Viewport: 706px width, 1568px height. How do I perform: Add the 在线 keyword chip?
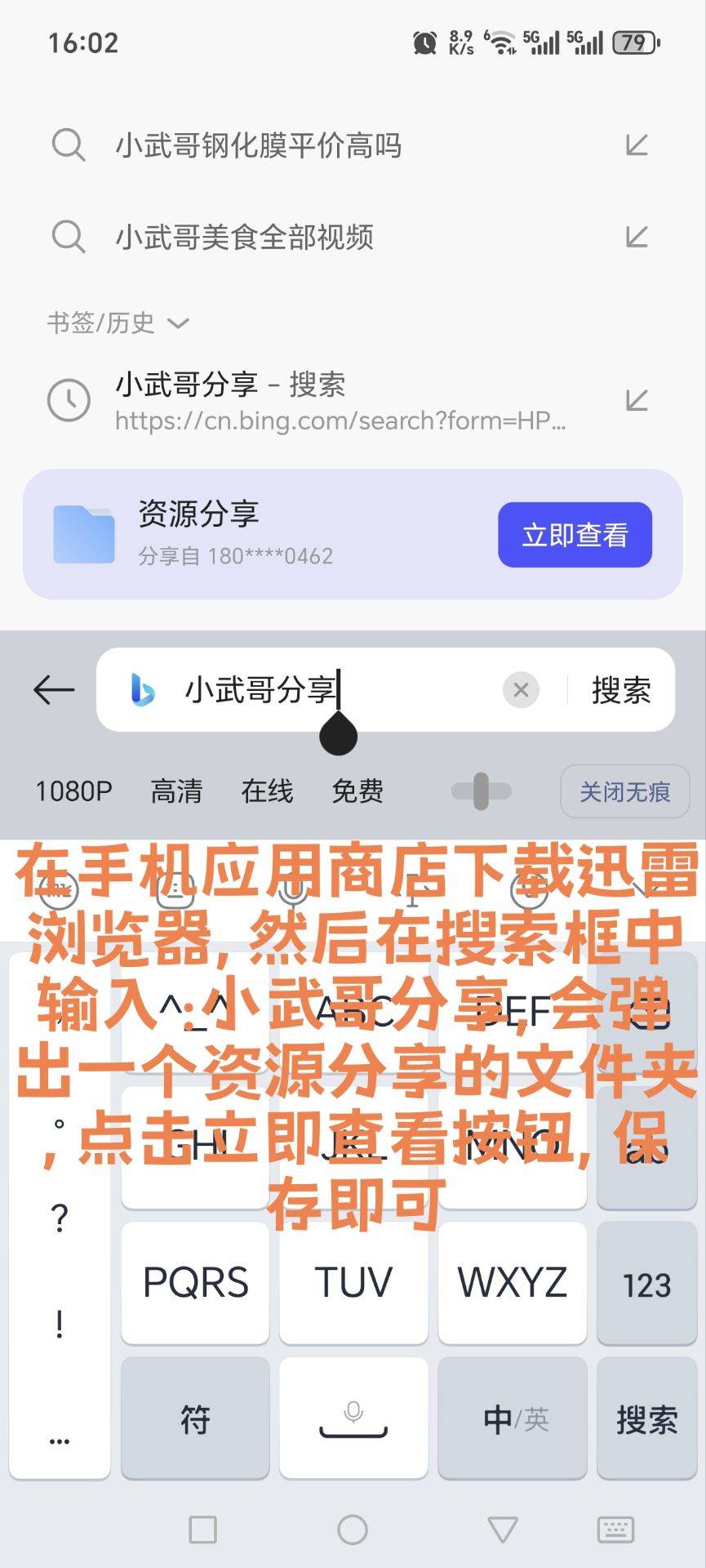(267, 791)
